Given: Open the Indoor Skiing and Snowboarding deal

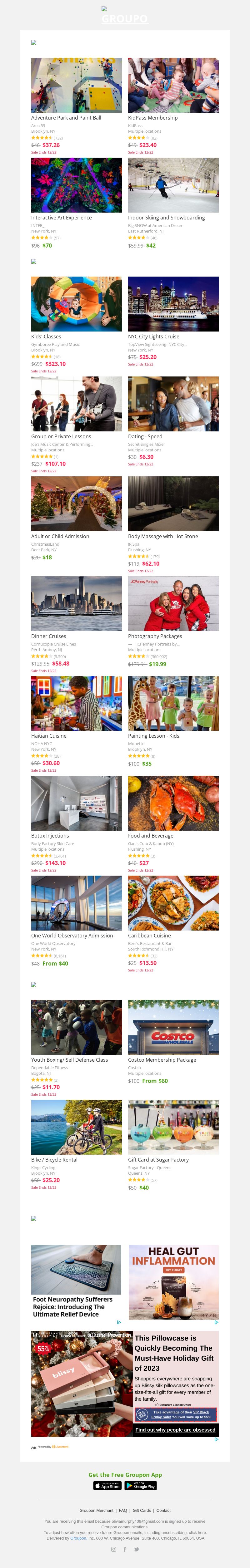Looking at the screenshot, I should (x=173, y=186).
